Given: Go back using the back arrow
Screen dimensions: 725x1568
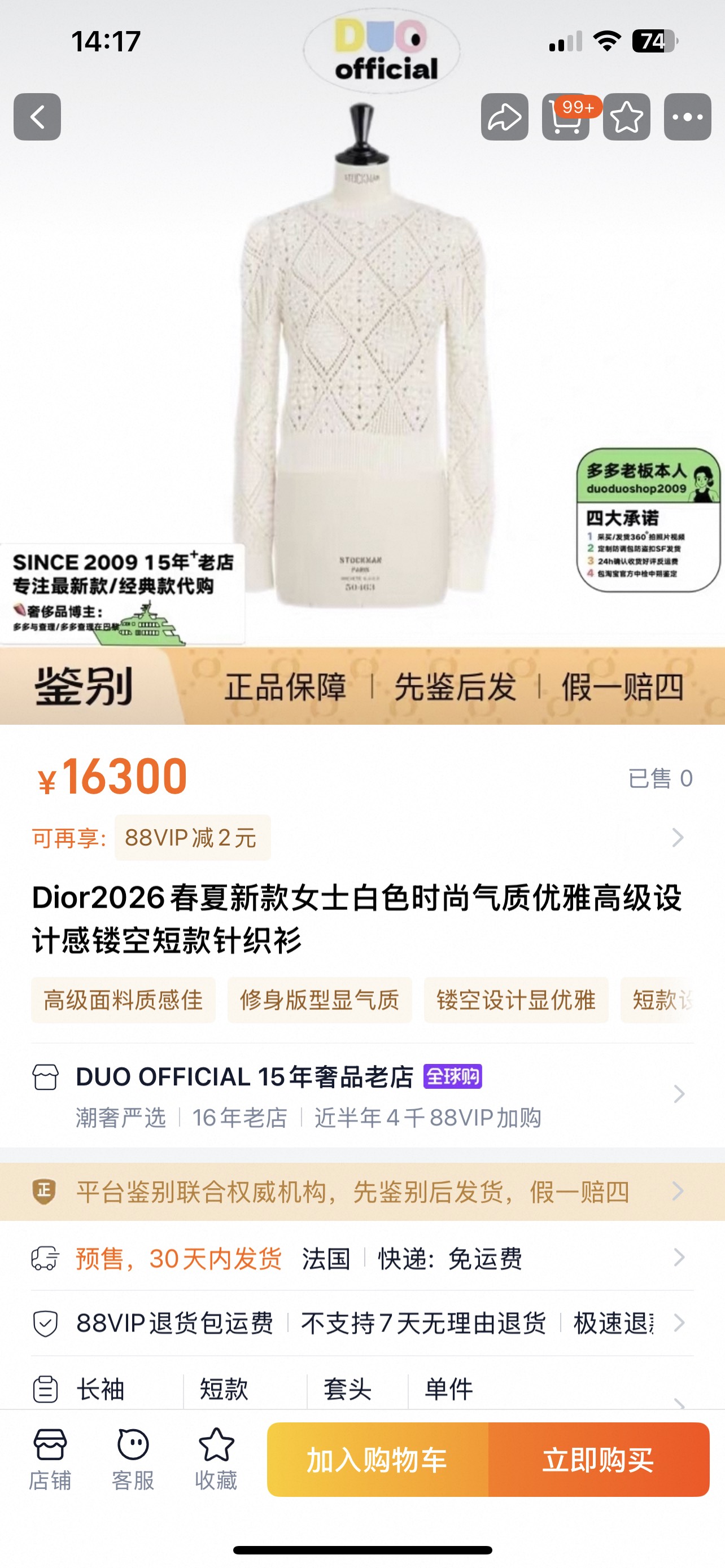Looking at the screenshot, I should tap(37, 117).
